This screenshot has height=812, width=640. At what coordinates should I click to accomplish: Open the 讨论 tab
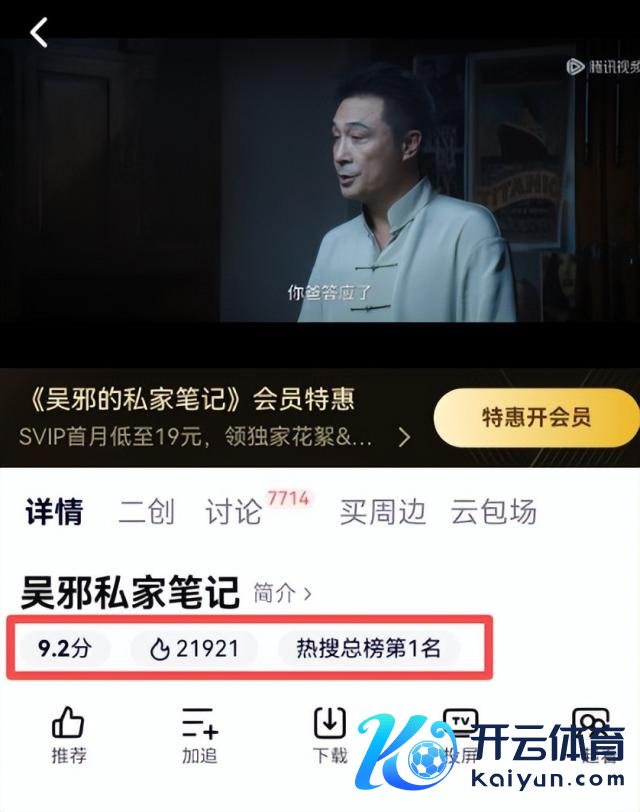[x=234, y=512]
